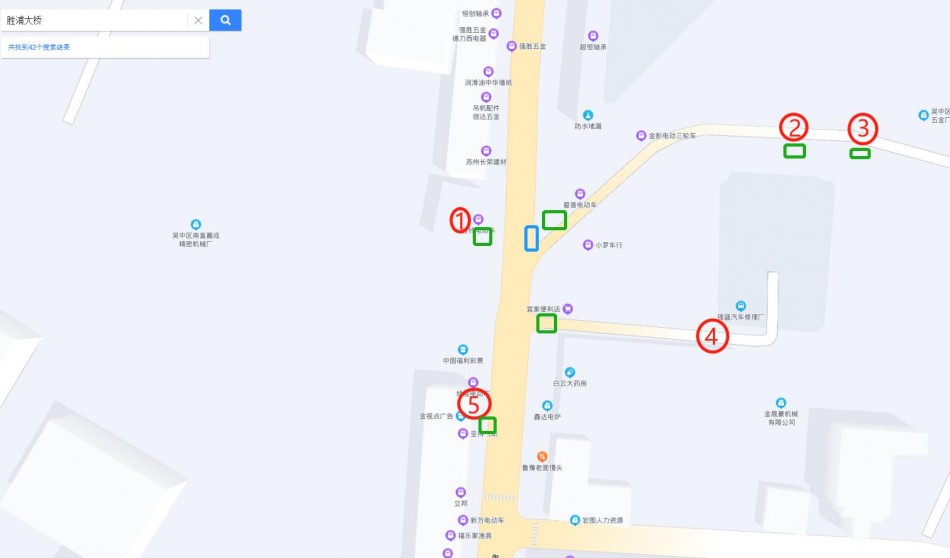Select the 超恒轴承 map marker
Image resolution: width=950 pixels, height=558 pixels.
[593, 36]
